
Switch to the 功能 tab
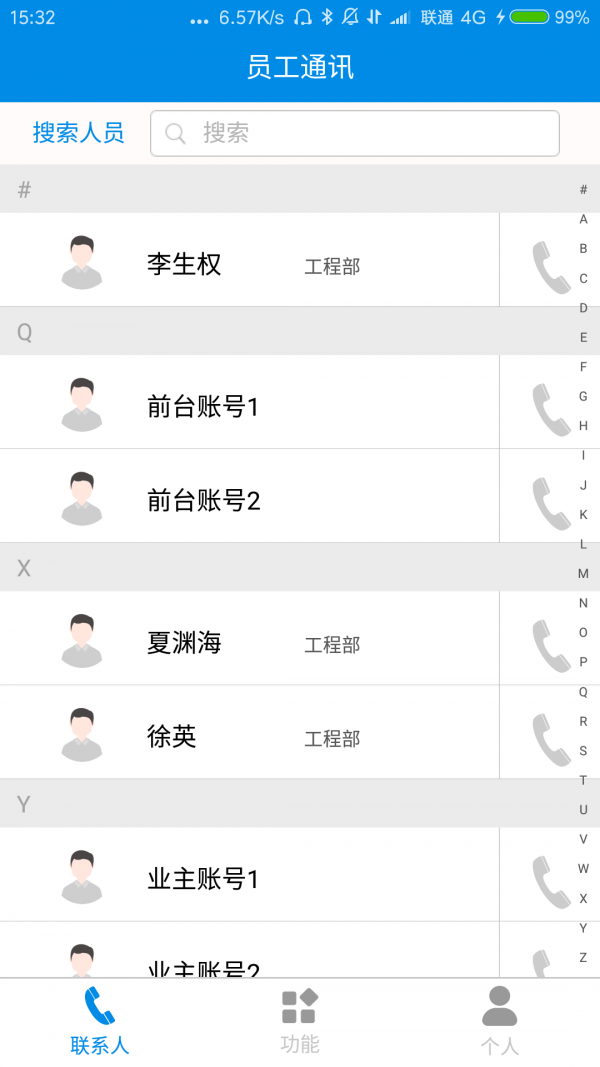[x=300, y=1020]
